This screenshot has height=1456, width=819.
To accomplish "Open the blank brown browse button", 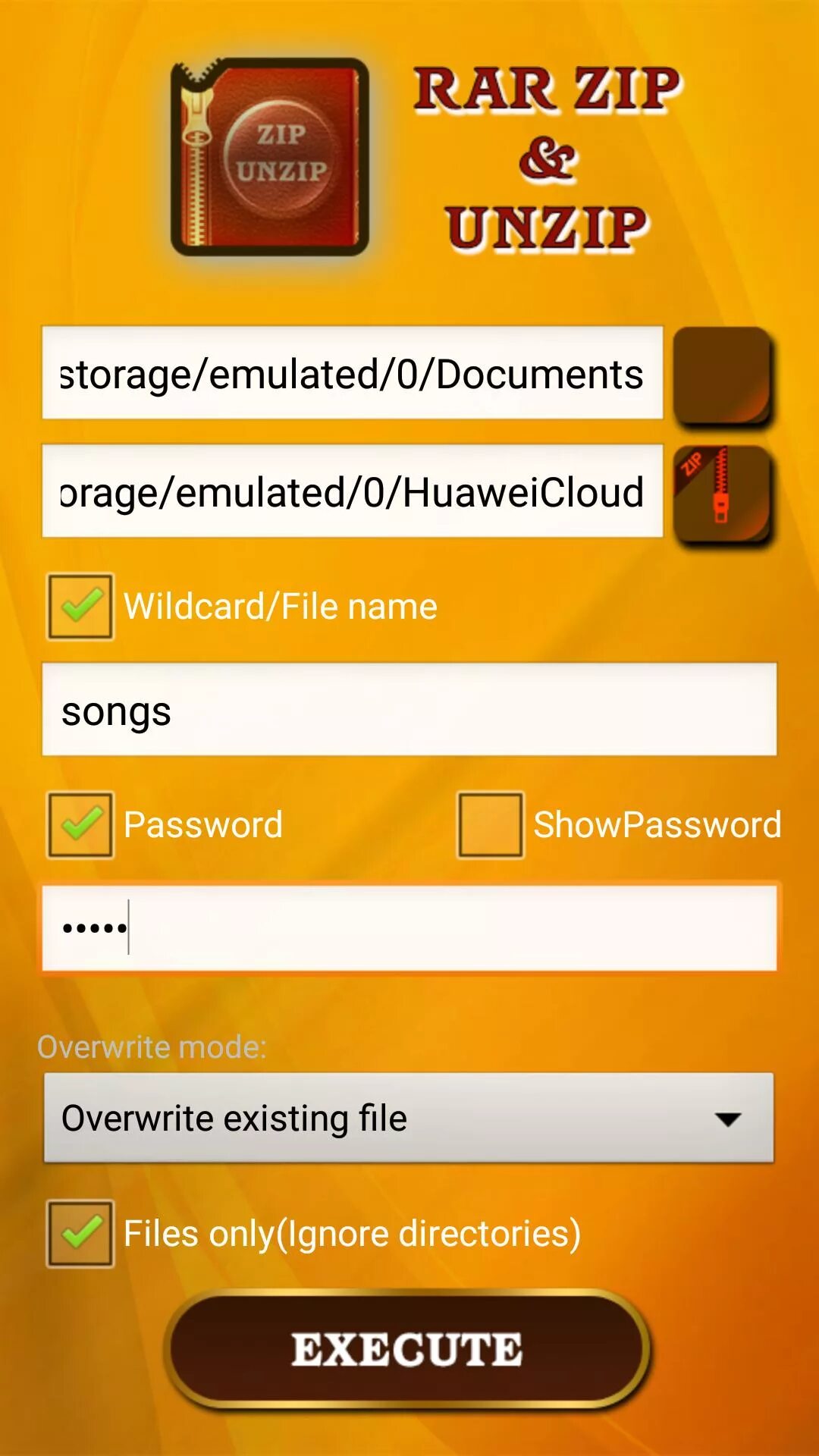I will (x=722, y=375).
